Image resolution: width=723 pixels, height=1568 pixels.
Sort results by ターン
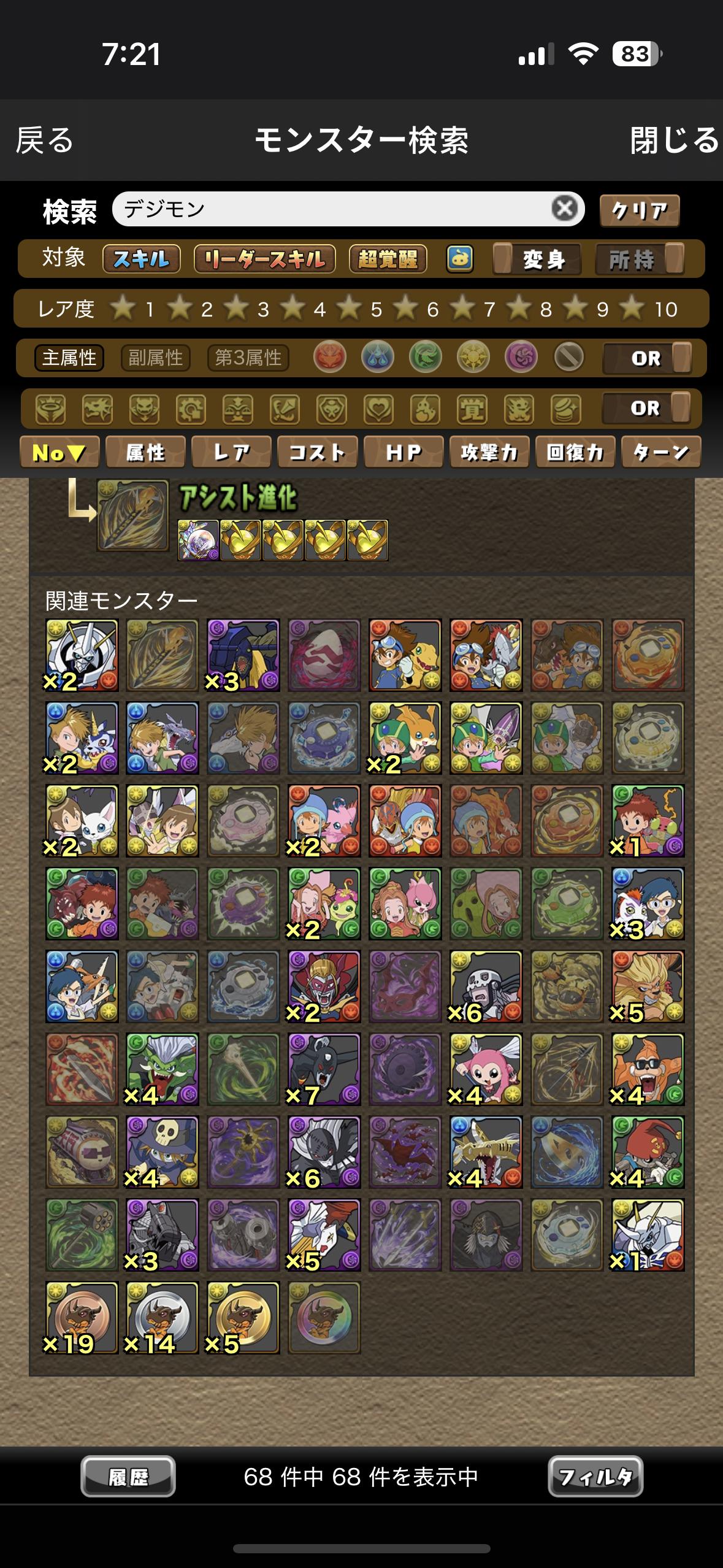point(660,453)
